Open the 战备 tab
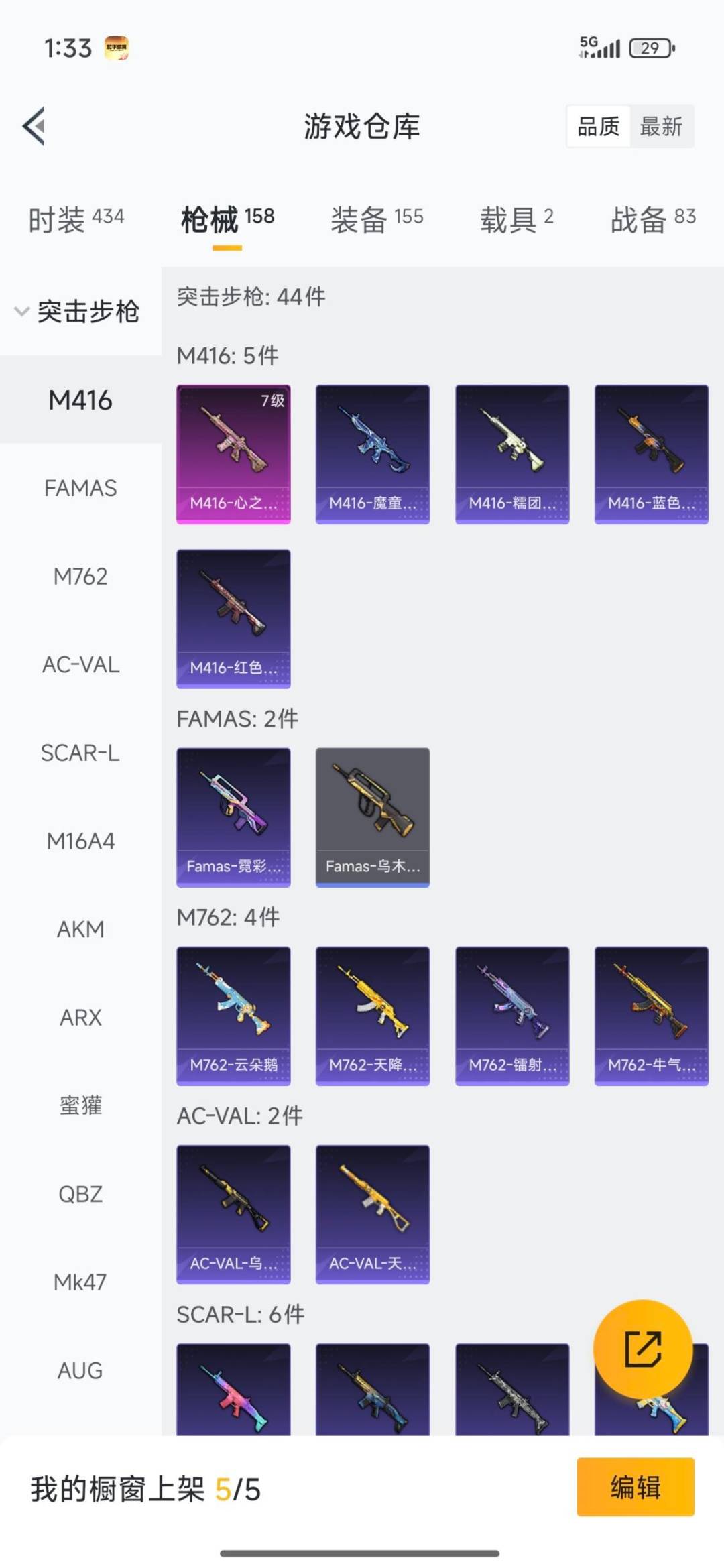This screenshot has height=1568, width=724. pos(652,219)
